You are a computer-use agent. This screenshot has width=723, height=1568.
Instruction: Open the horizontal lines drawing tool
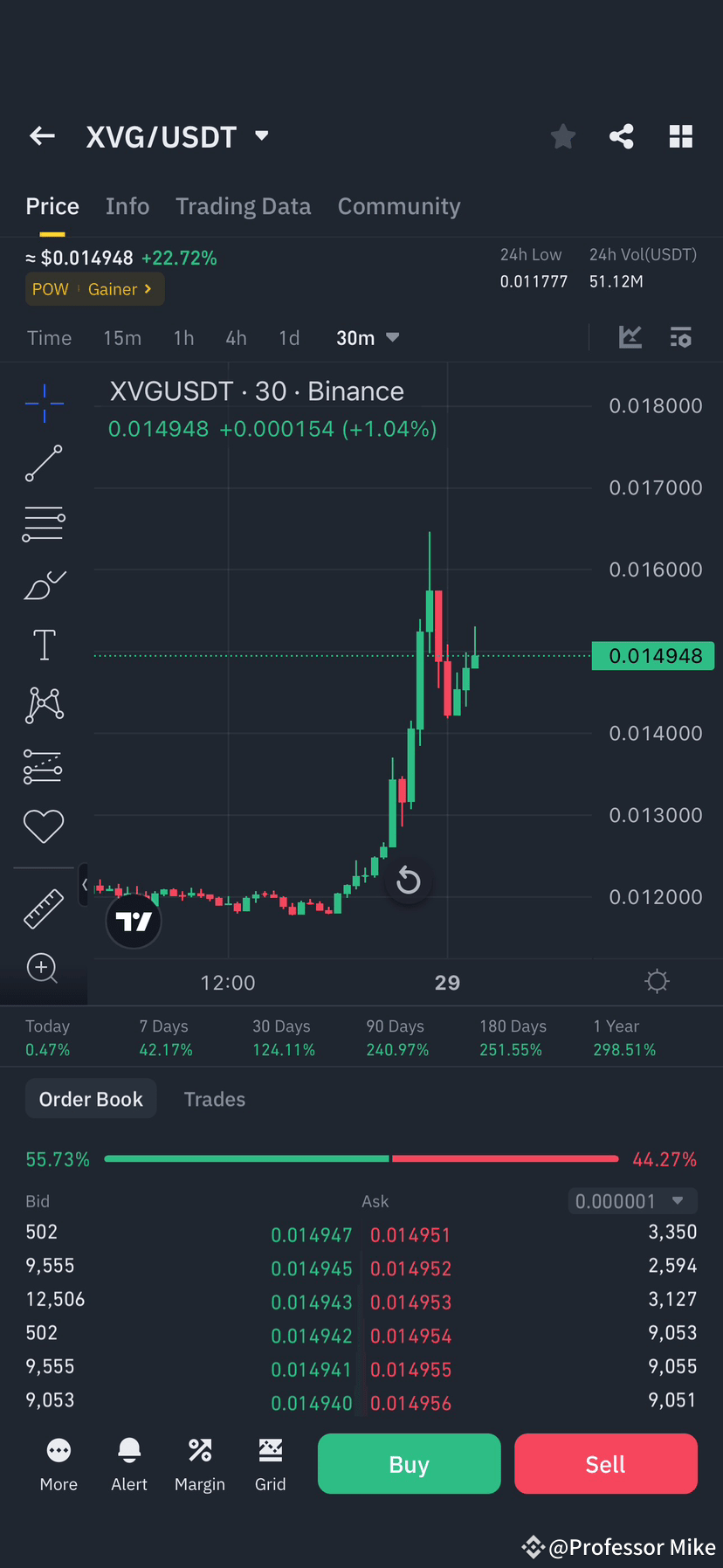(44, 524)
